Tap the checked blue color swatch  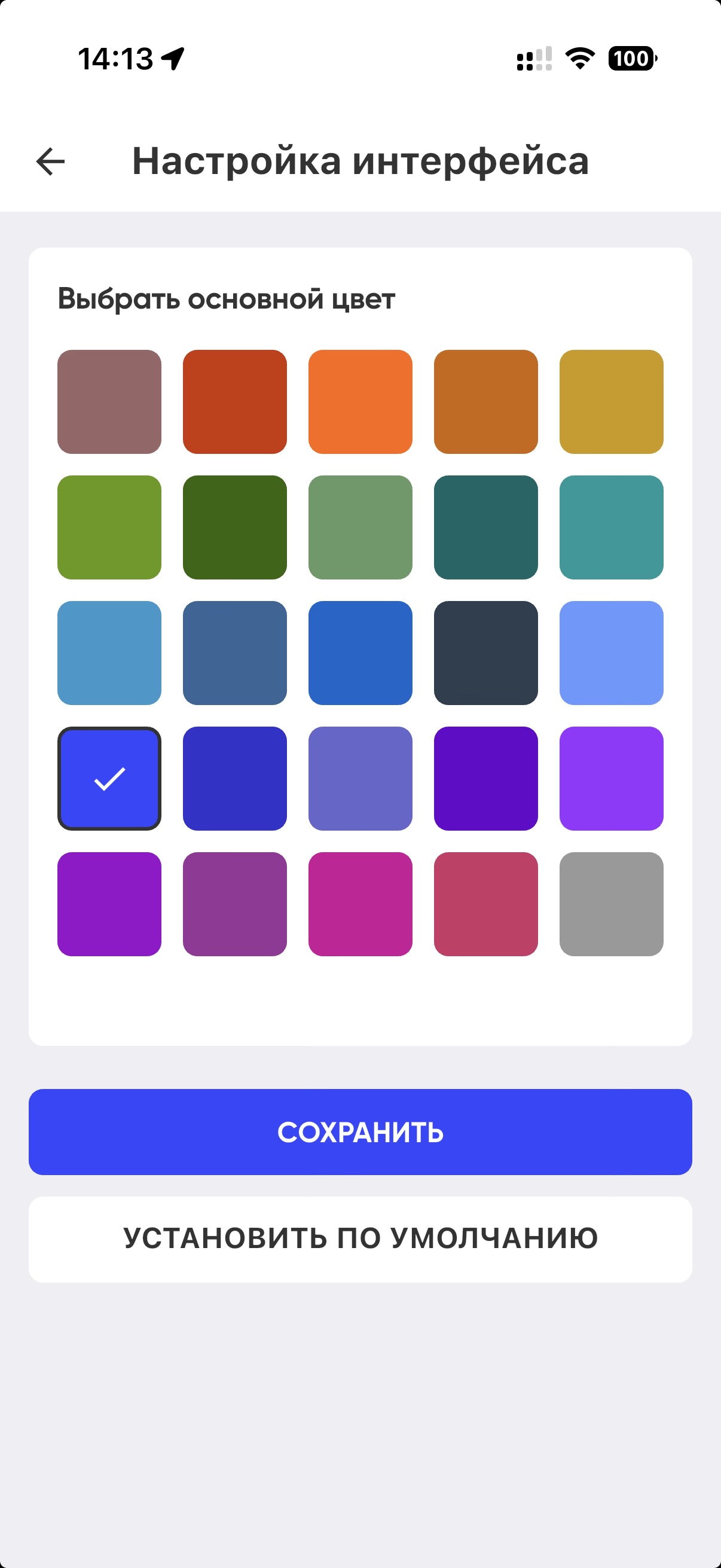(109, 779)
